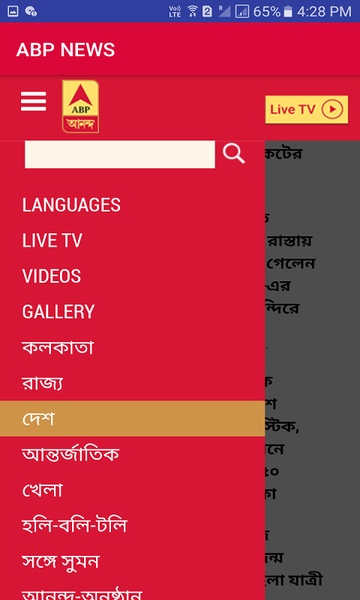Close the drawer via the hamburger menu icon
Viewport: 360px width, 600px height.
33,101
